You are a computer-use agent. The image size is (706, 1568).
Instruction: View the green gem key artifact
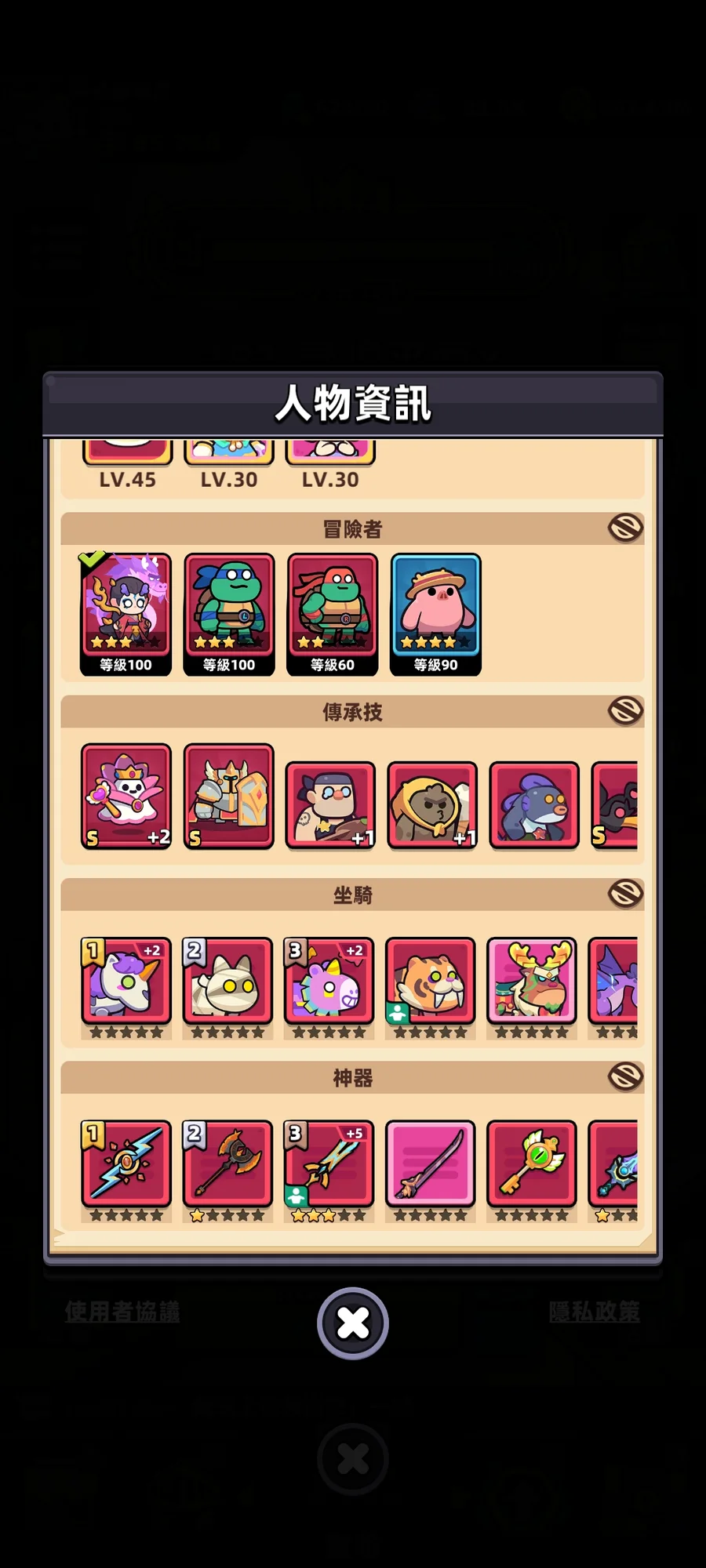tap(531, 1163)
